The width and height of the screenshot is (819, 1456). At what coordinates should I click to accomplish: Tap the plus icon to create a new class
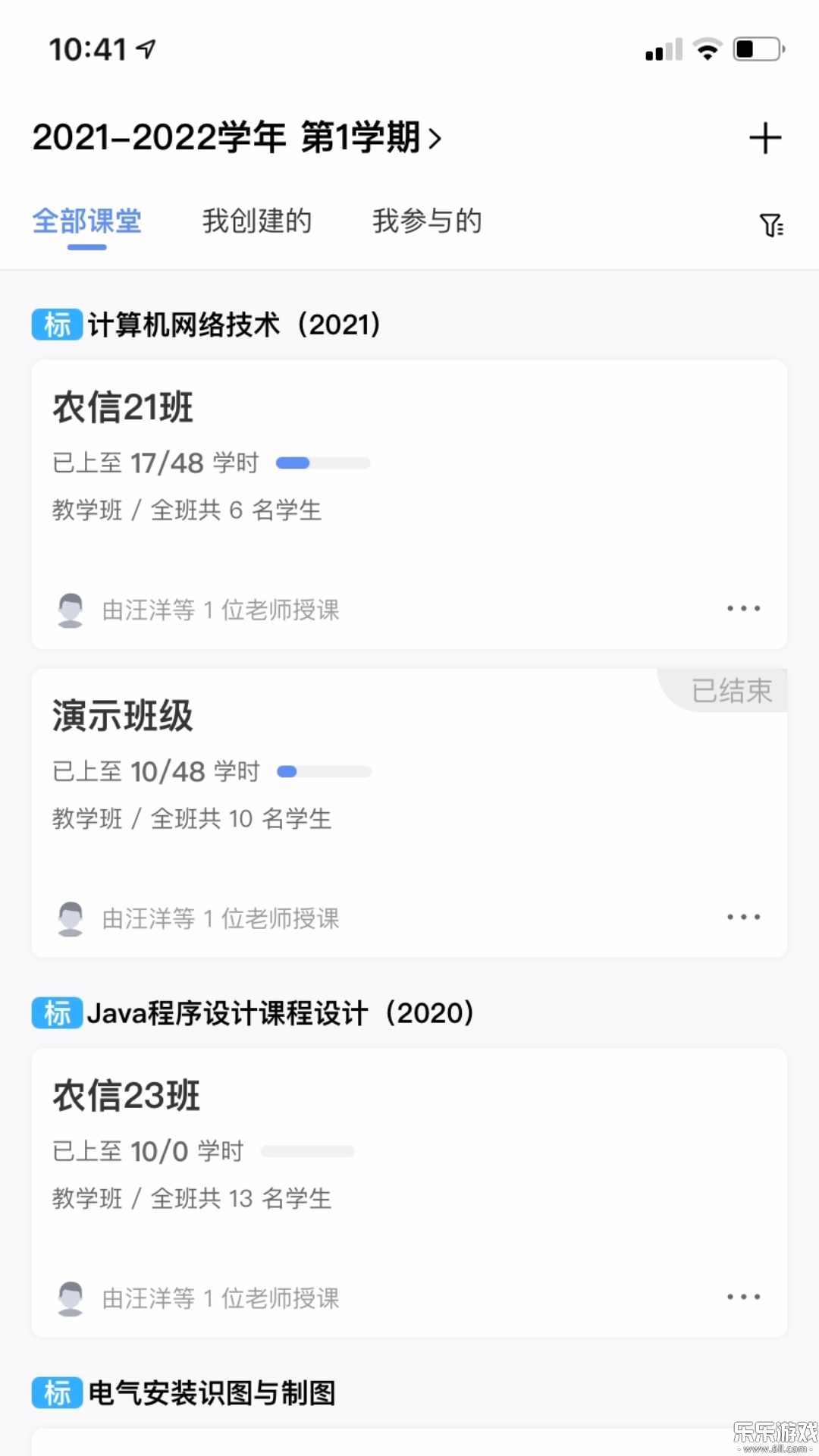coord(764,139)
